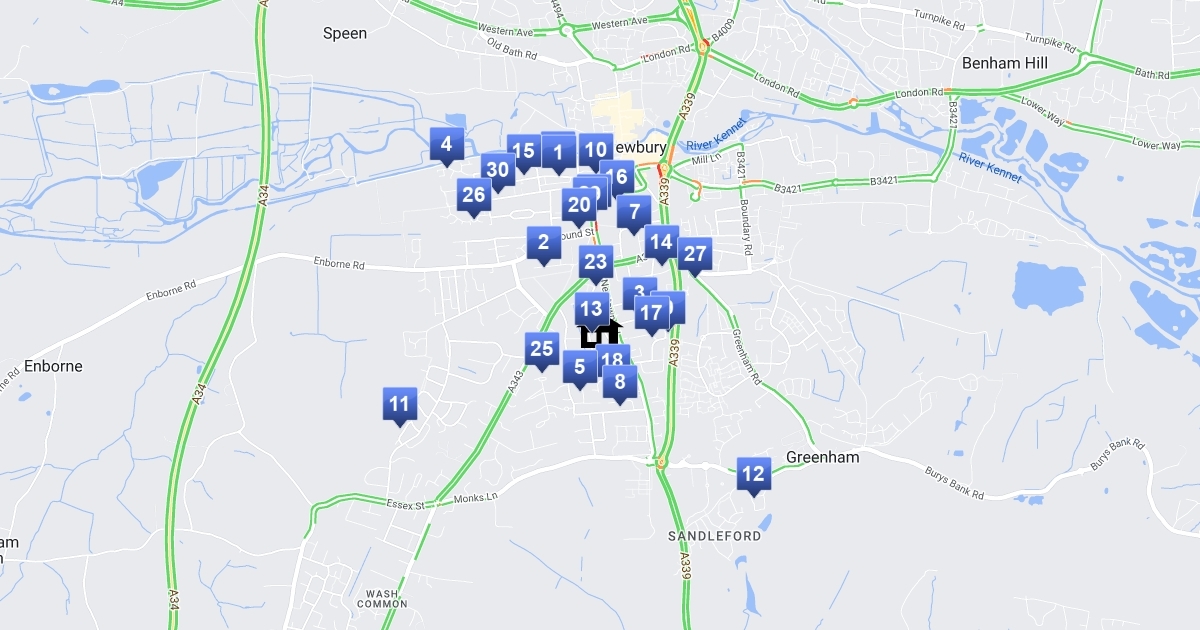This screenshot has width=1200, height=630.
Task: Select map pin number 26
Action: click(474, 195)
